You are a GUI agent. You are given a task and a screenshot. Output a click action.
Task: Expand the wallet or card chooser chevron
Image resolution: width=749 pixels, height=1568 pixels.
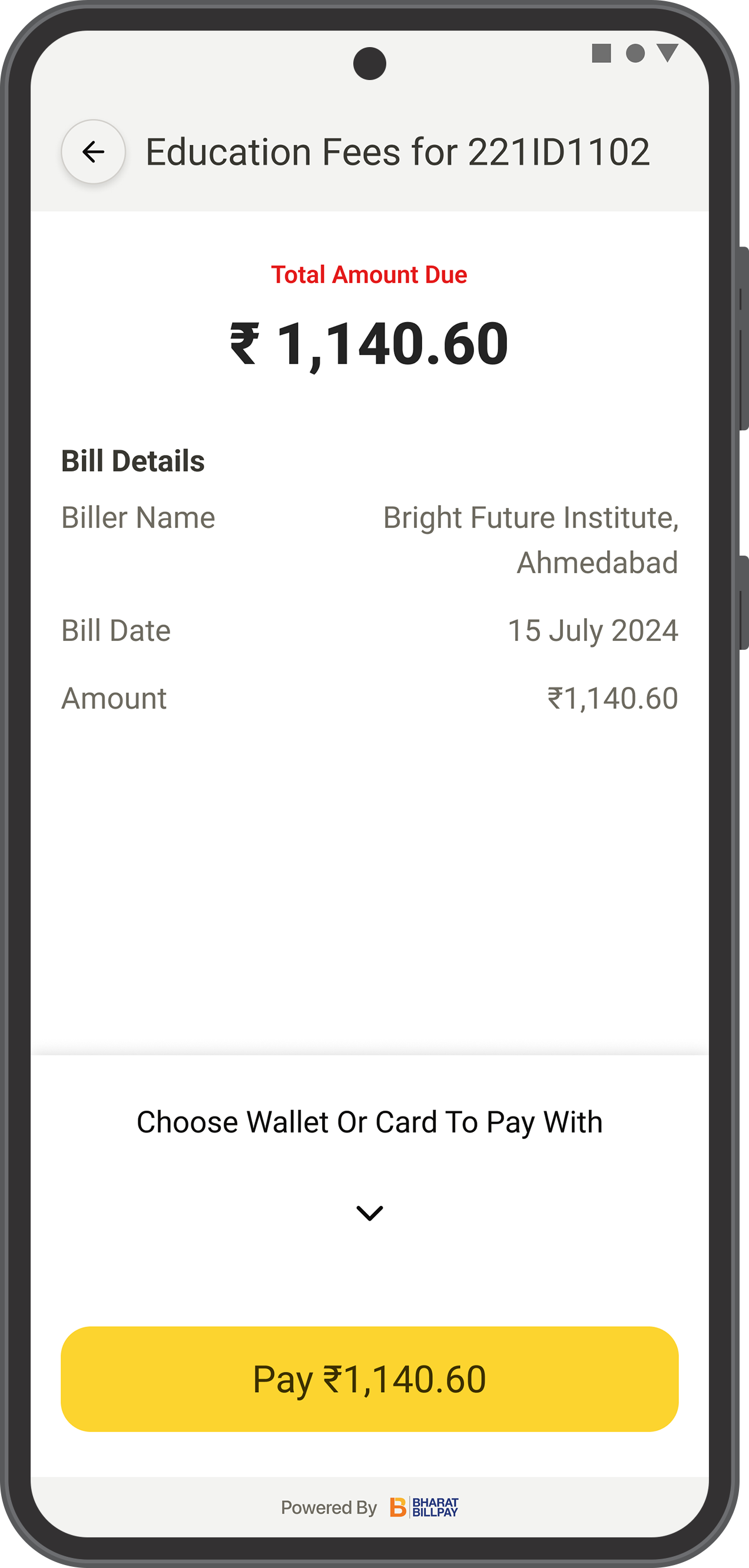coord(369,1212)
